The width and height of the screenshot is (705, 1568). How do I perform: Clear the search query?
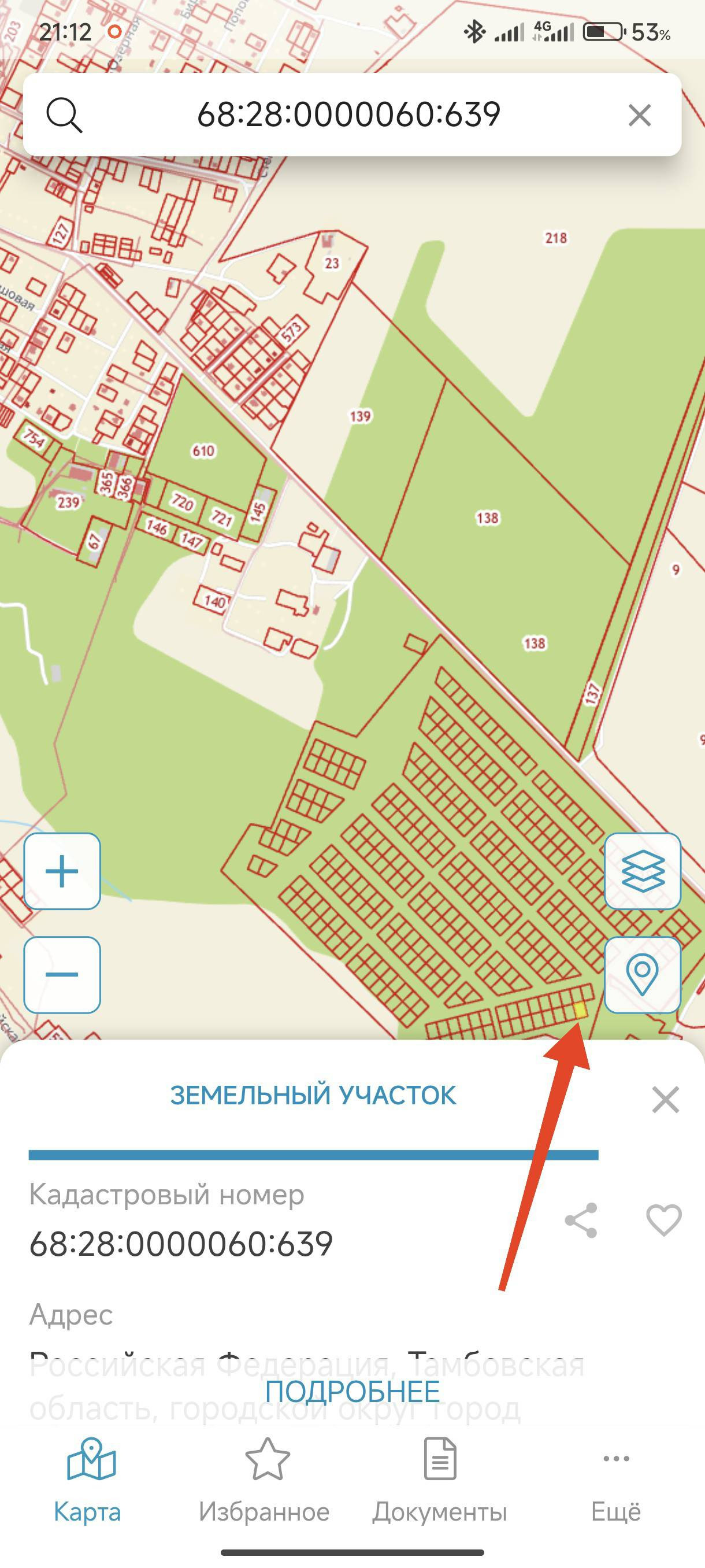(639, 115)
